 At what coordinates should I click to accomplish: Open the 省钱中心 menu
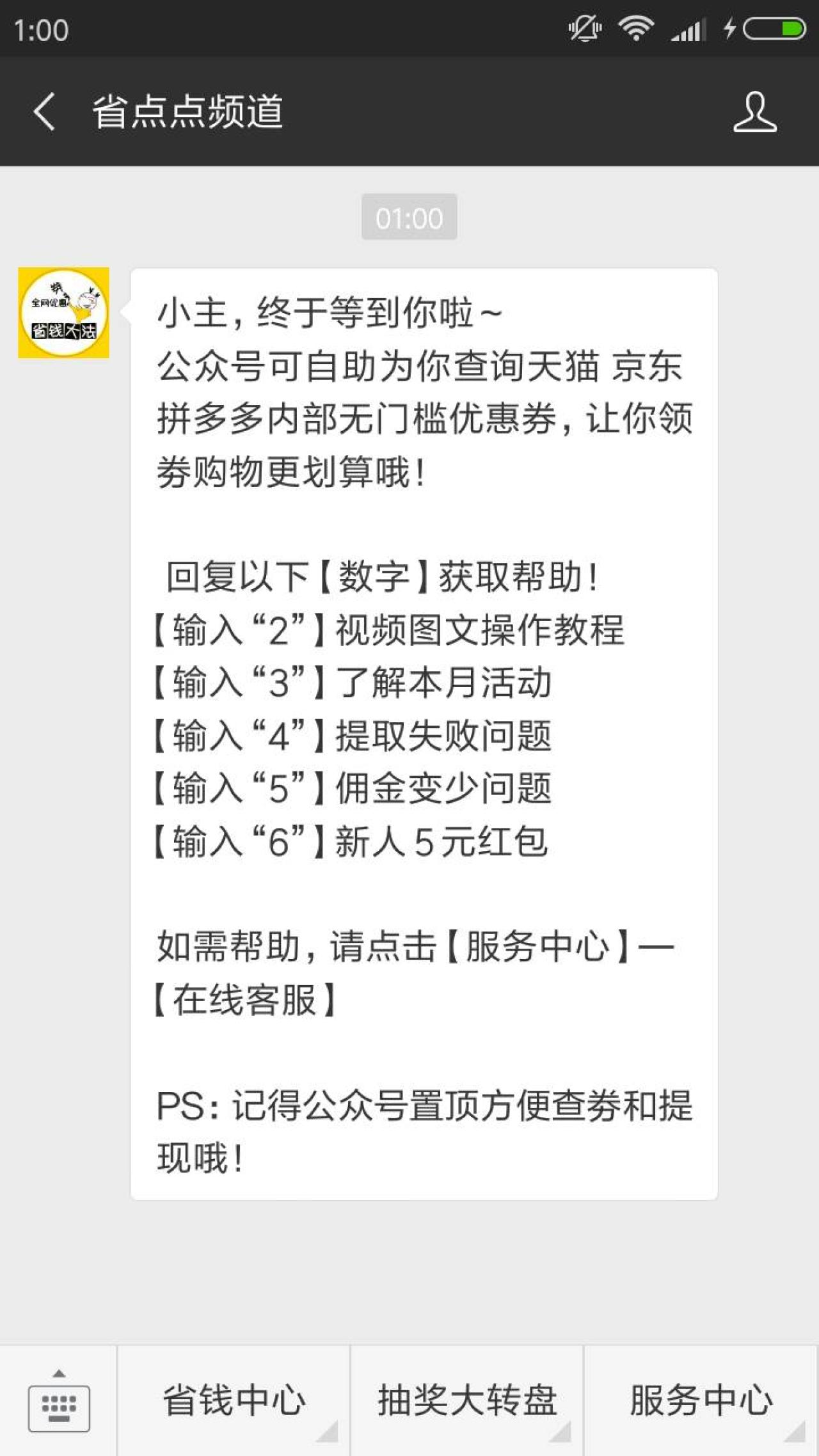[234, 1401]
